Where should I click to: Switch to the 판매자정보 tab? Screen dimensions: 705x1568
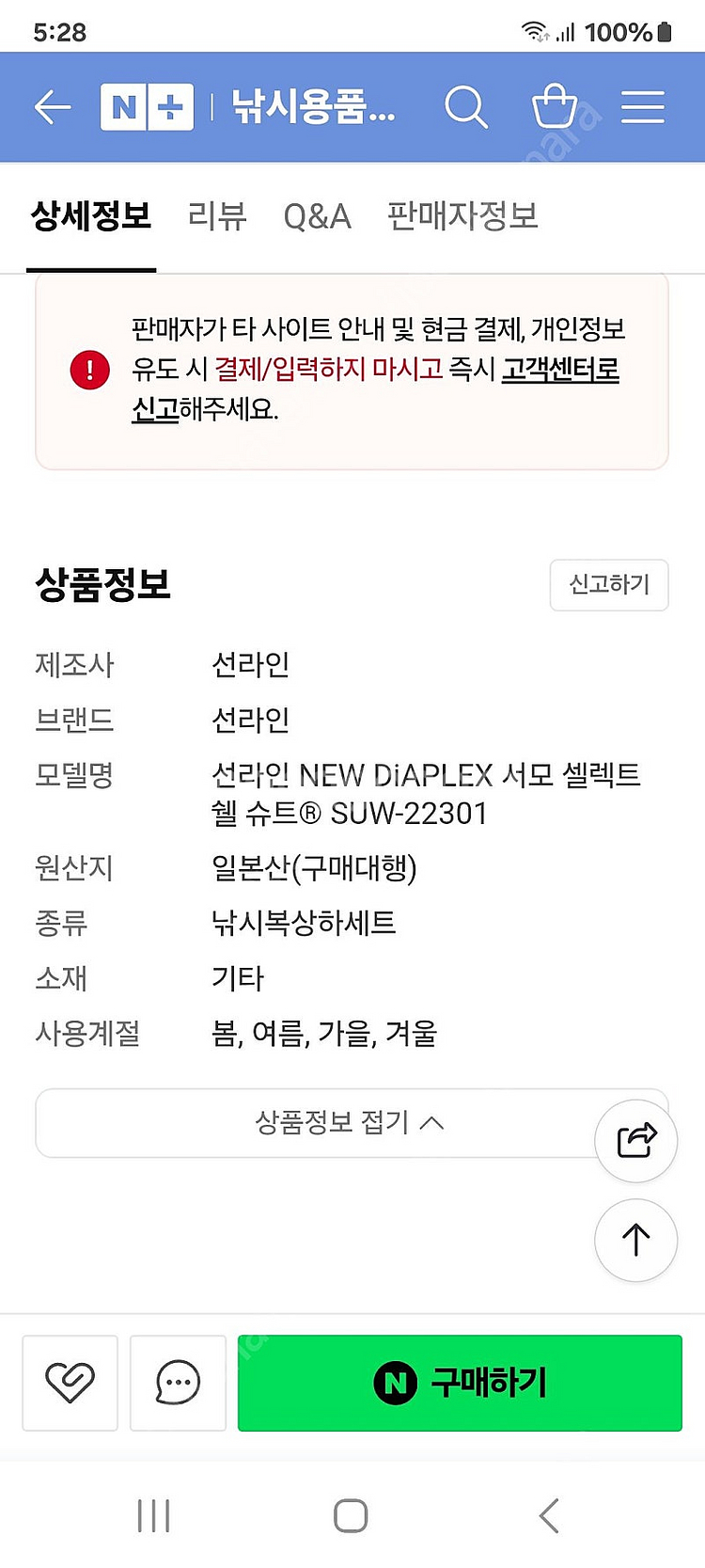pyautogui.click(x=462, y=216)
